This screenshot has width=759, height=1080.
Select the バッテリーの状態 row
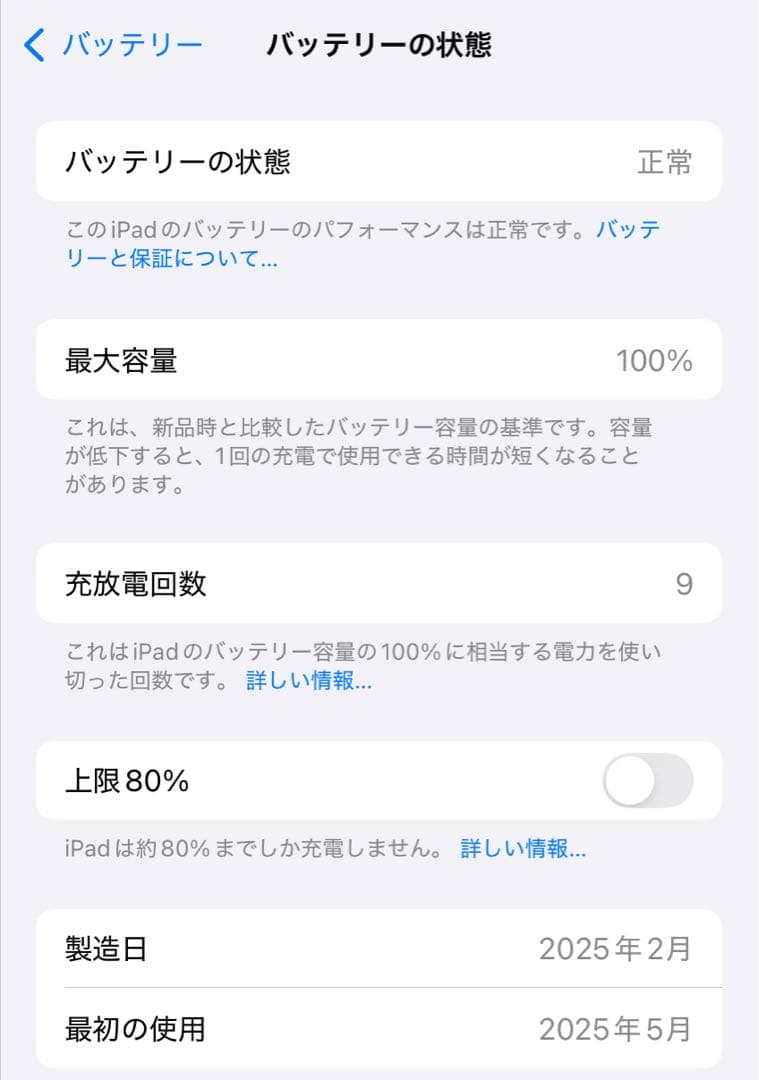[x=300, y=160]
